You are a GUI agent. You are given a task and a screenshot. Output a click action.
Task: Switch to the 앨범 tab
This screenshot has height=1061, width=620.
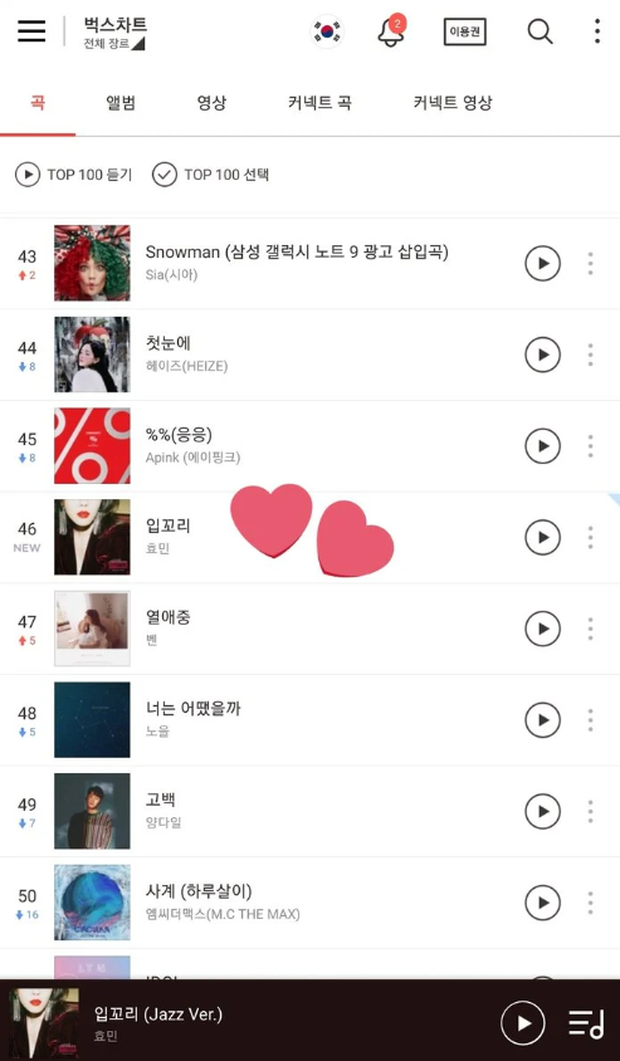(x=121, y=102)
